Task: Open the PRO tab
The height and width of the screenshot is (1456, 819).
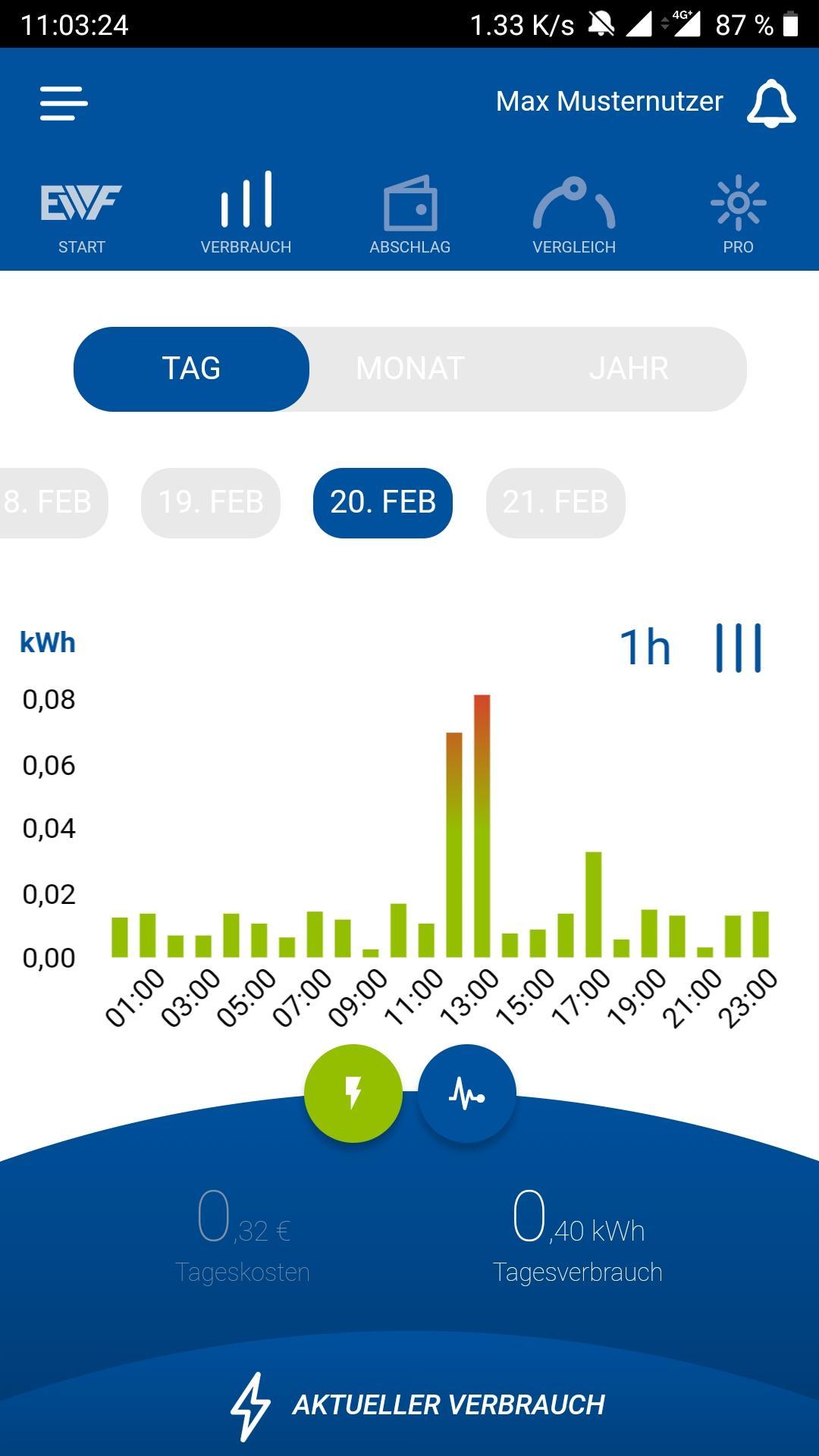Action: (738, 217)
